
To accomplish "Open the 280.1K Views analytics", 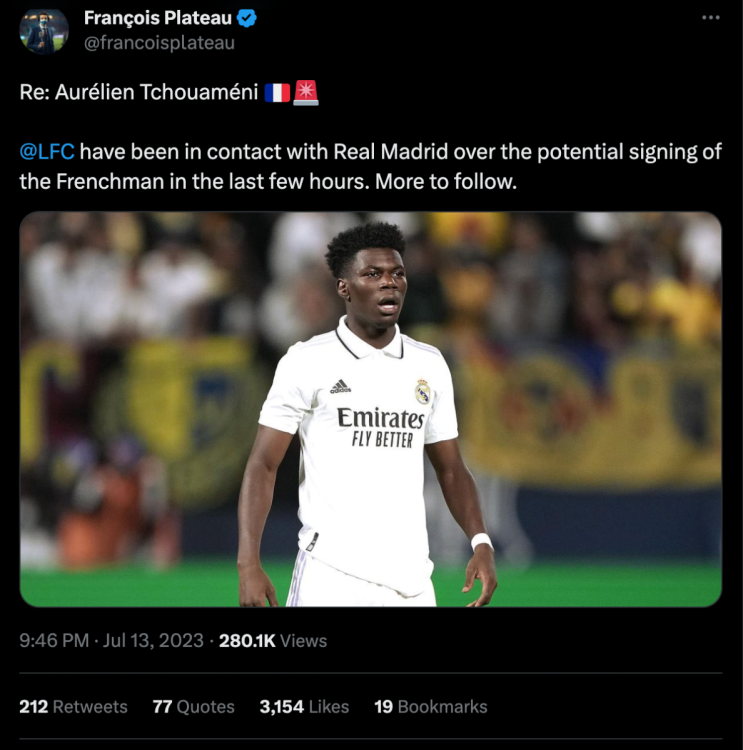I will (273, 640).
